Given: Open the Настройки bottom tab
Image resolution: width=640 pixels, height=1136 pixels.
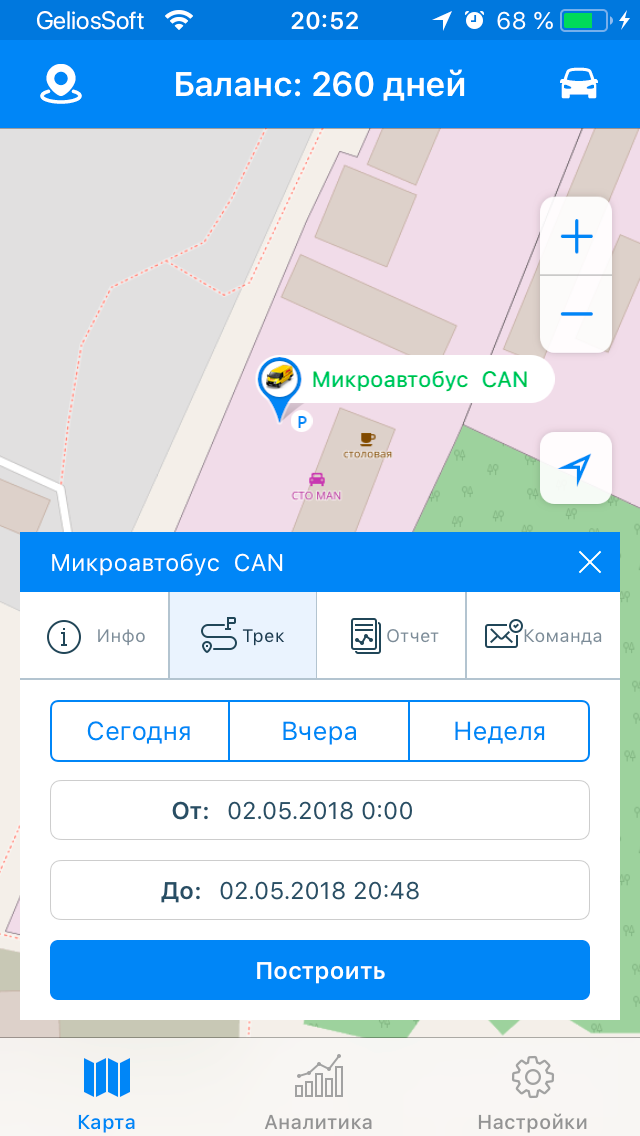Looking at the screenshot, I should point(532,1092).
